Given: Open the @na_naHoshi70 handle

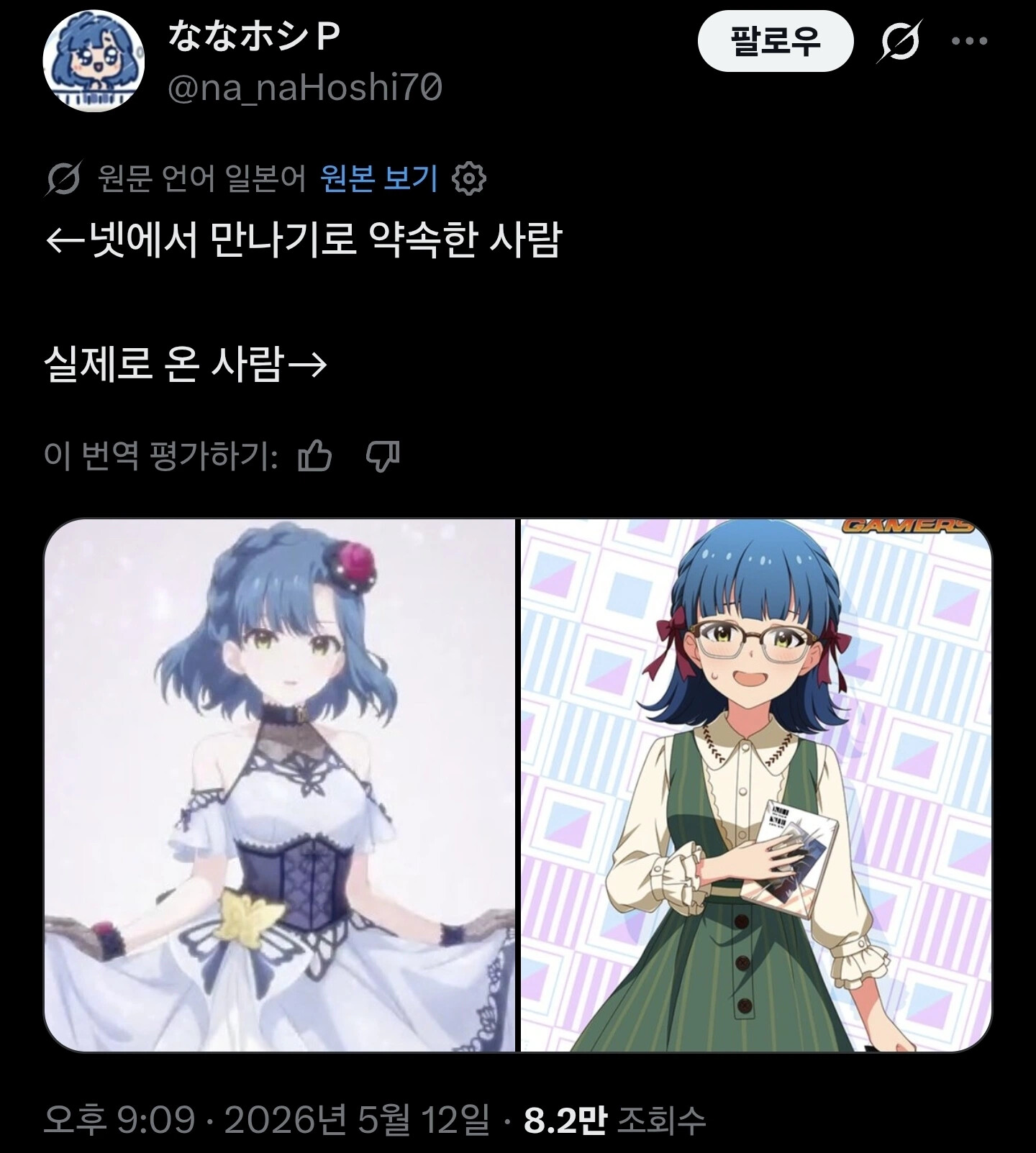Looking at the screenshot, I should pos(305,88).
